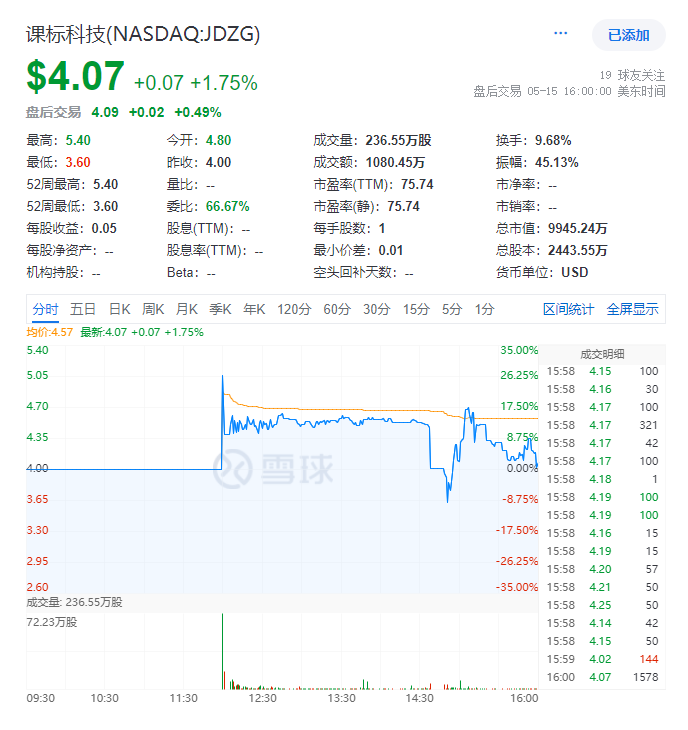Choose the 15分 interval tab
This screenshot has height=730, width=688.
coord(416,310)
